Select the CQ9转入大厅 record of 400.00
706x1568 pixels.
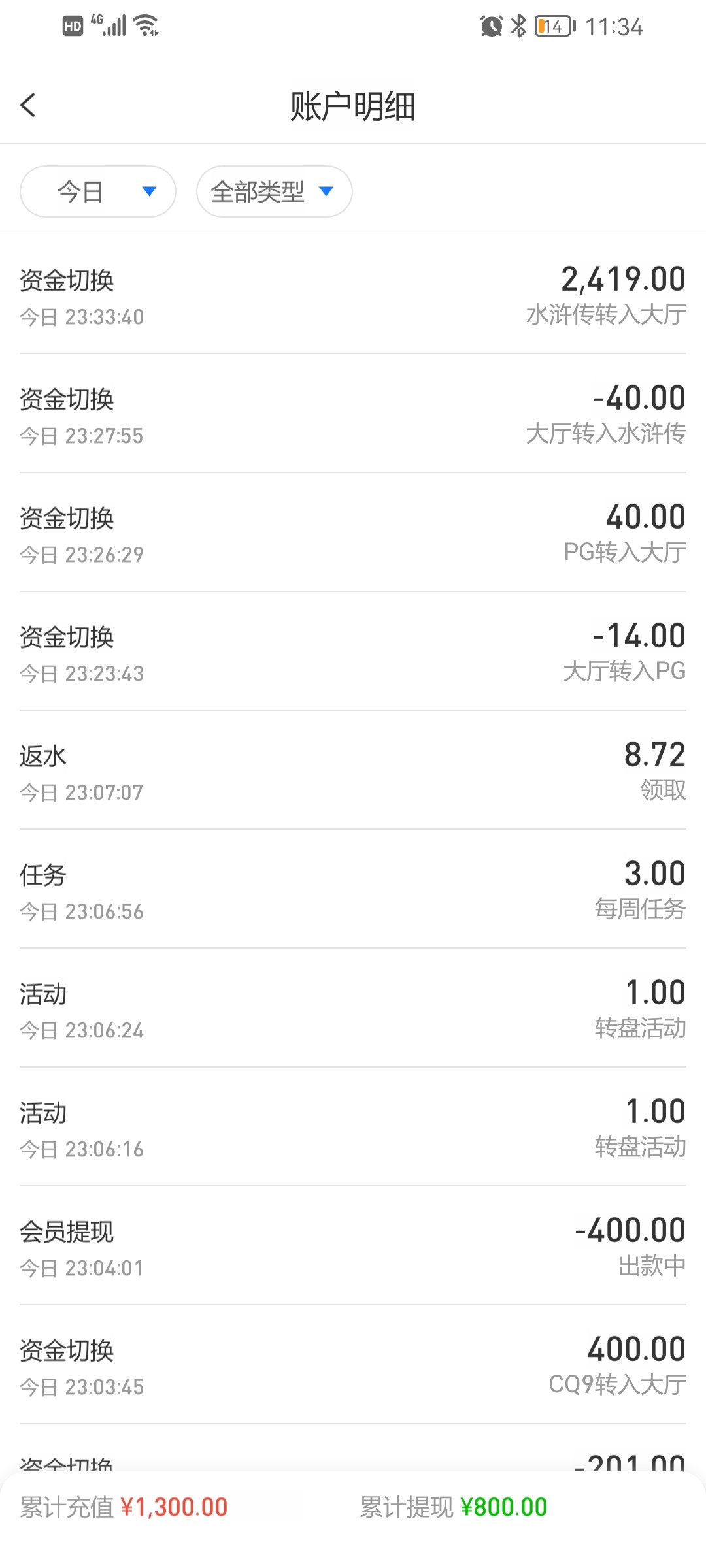click(x=353, y=1365)
